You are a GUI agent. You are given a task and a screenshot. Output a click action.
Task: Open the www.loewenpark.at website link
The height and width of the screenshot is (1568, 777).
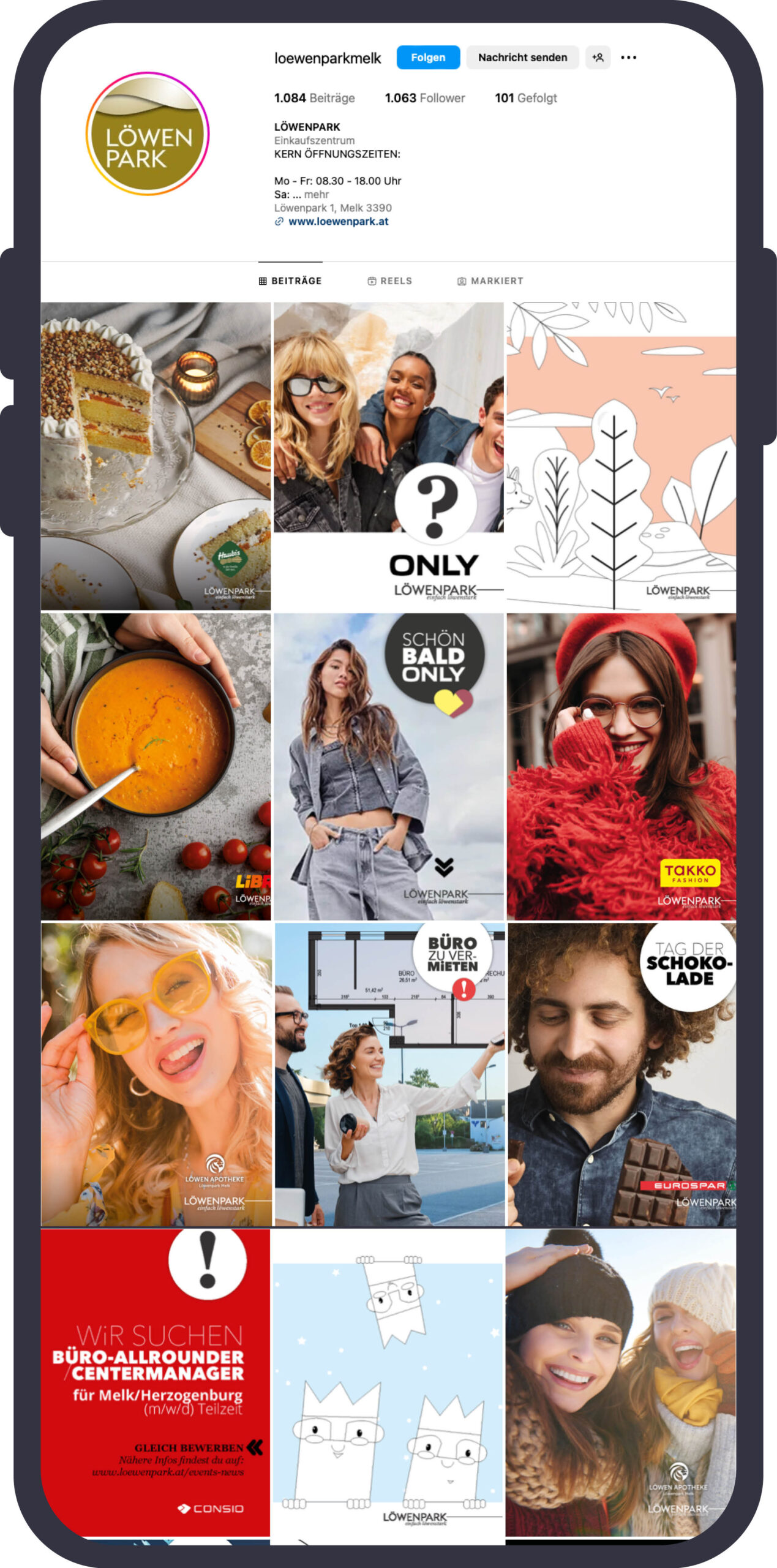click(x=338, y=222)
